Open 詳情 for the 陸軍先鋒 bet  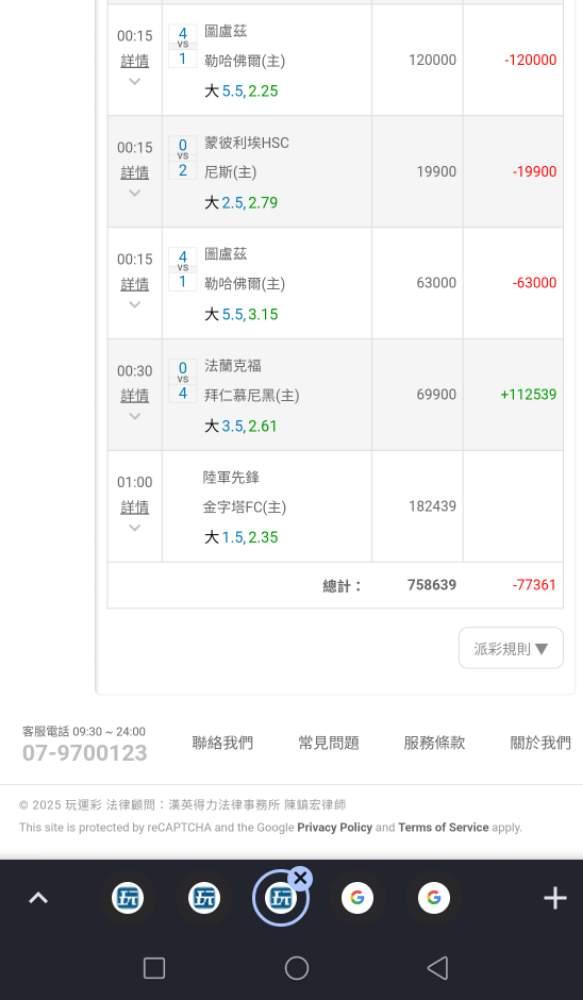click(x=135, y=508)
